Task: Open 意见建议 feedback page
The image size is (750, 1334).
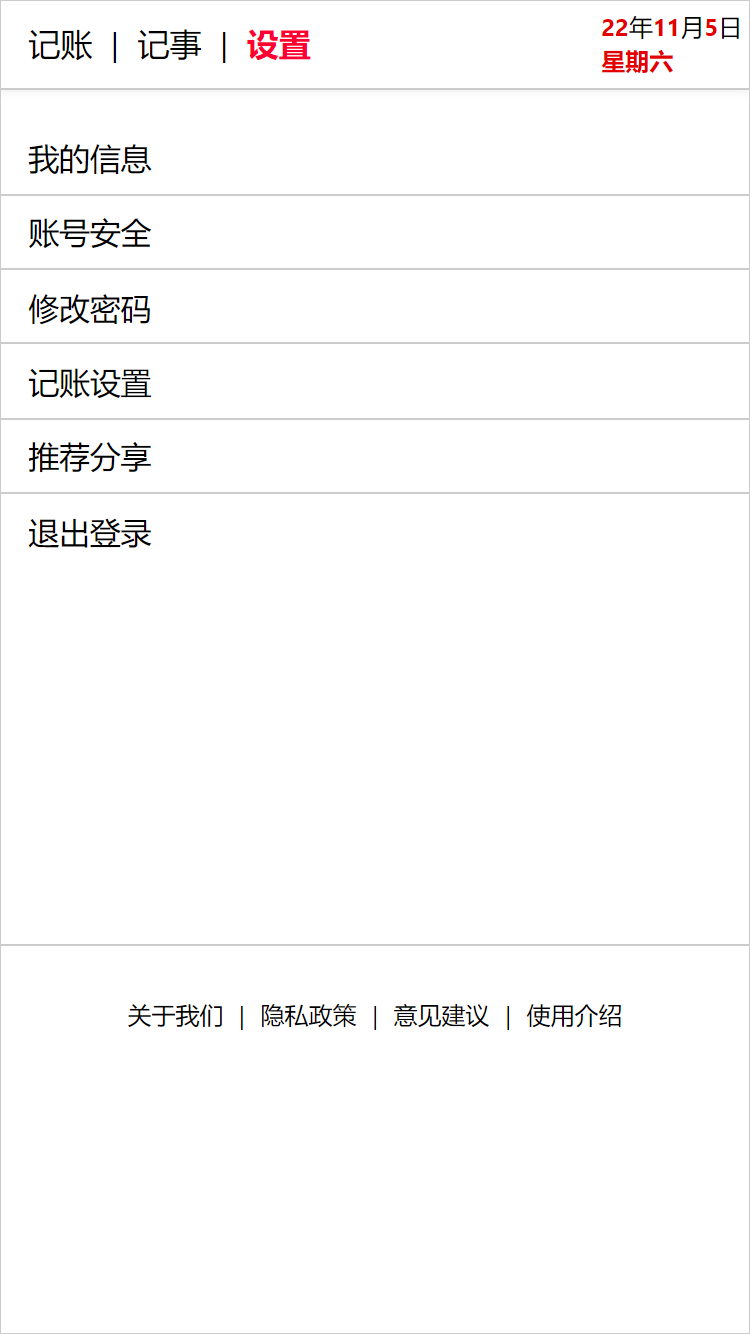Action: pos(441,1016)
